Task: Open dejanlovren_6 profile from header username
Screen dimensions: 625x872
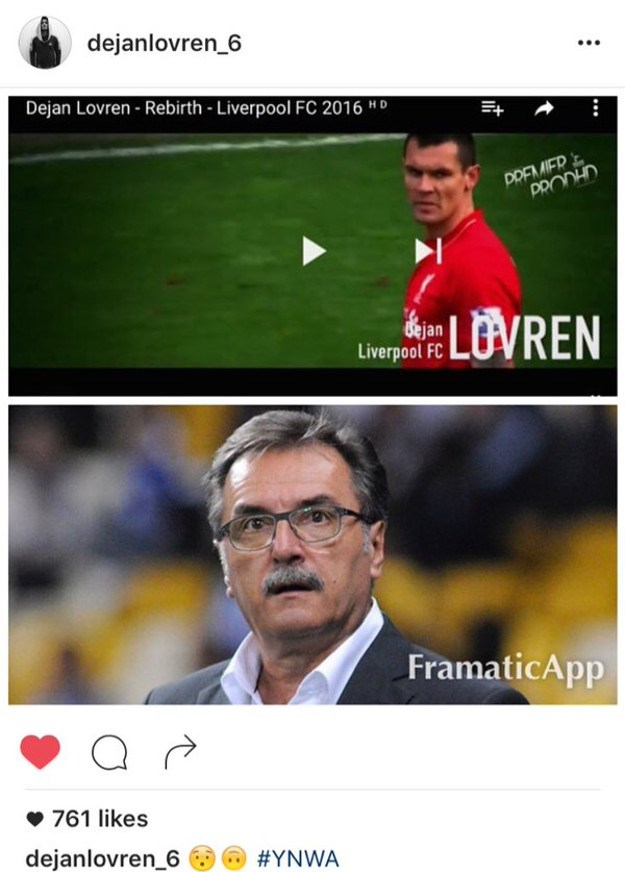Action: (x=164, y=43)
